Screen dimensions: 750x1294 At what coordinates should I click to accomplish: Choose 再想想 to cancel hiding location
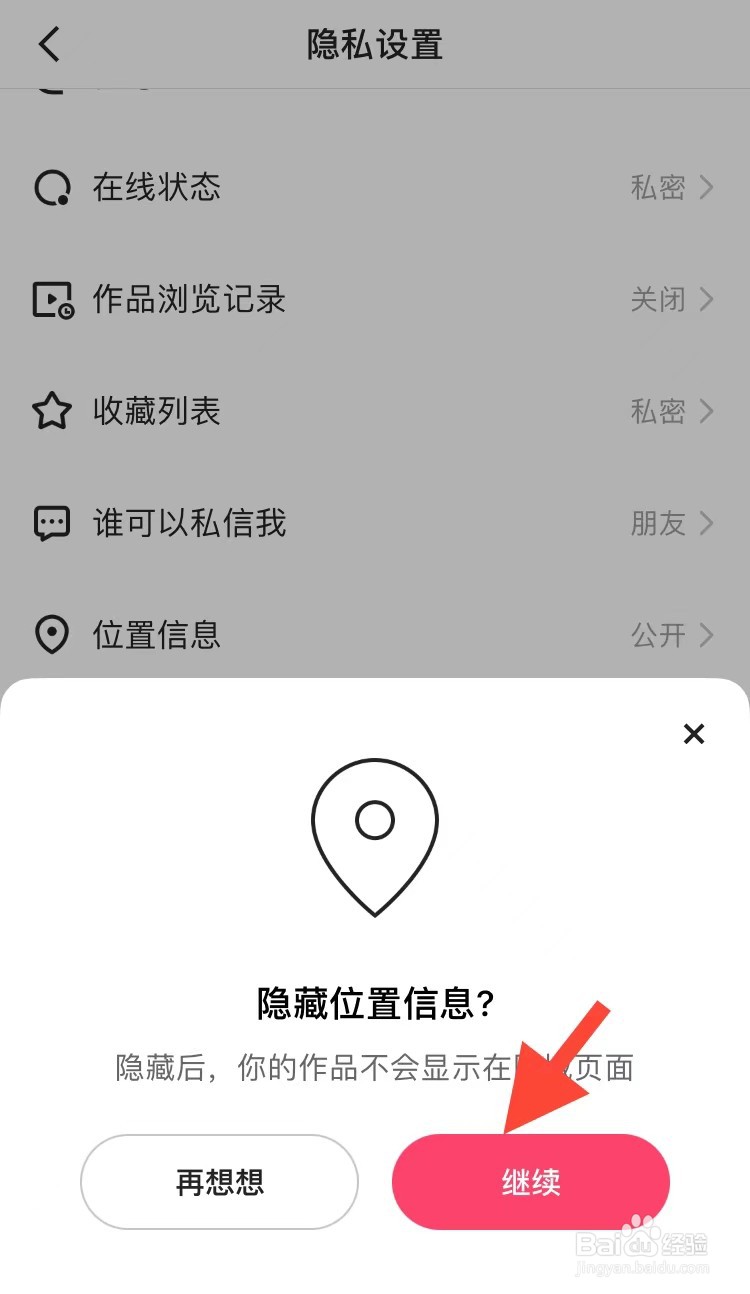tap(219, 1182)
